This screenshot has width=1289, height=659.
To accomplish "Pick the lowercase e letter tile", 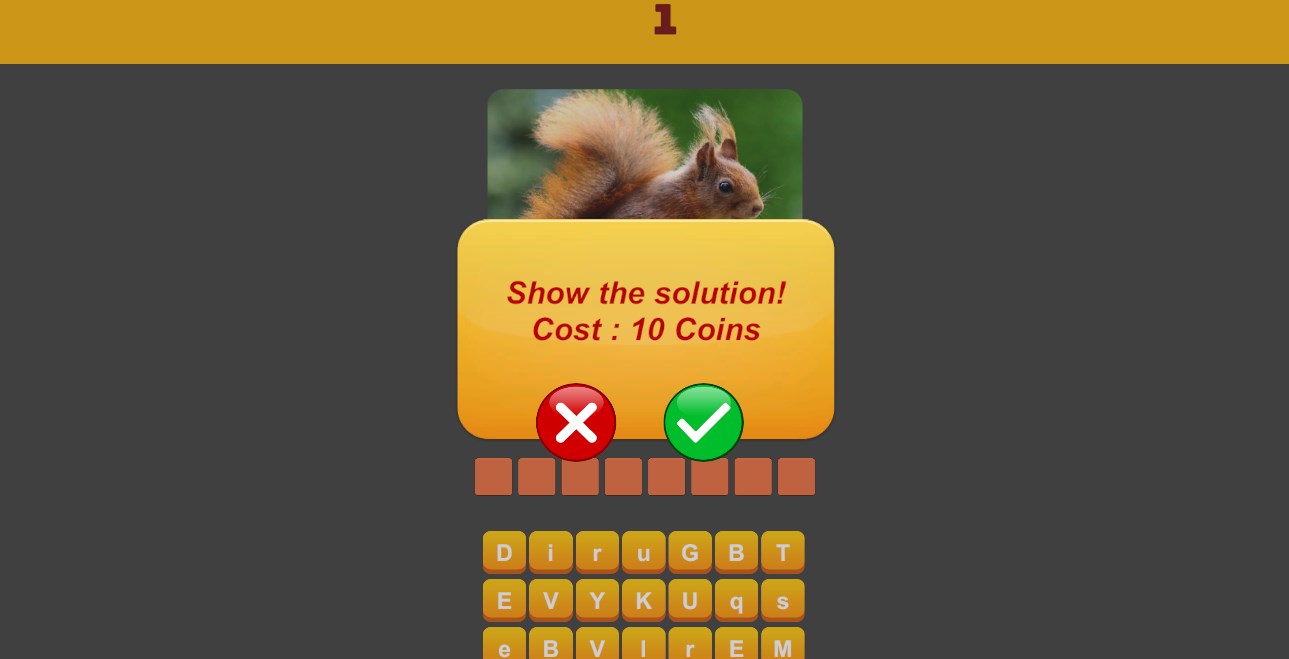I will pyautogui.click(x=504, y=646).
